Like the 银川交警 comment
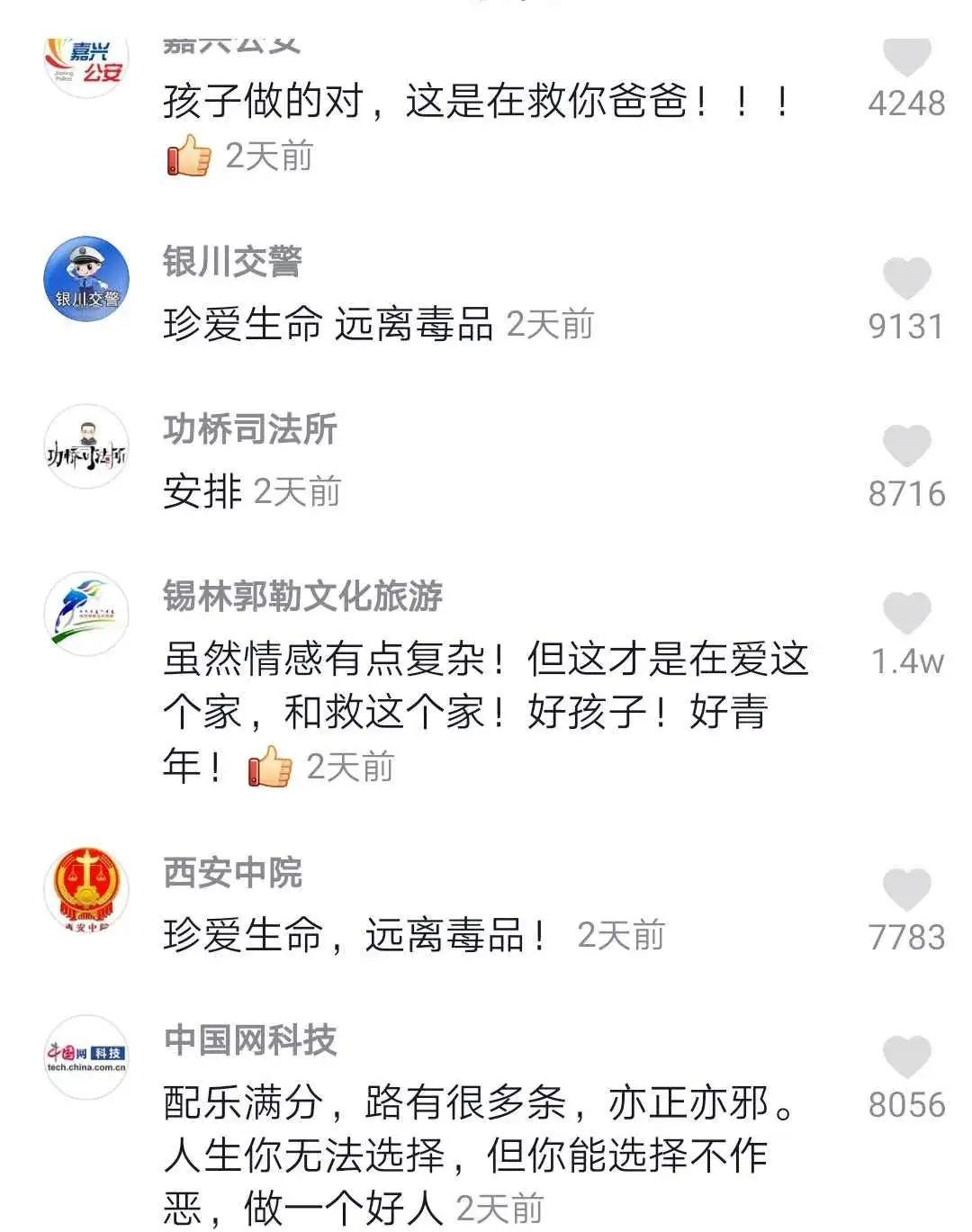This screenshot has height=1232, width=972. pyautogui.click(x=906, y=278)
